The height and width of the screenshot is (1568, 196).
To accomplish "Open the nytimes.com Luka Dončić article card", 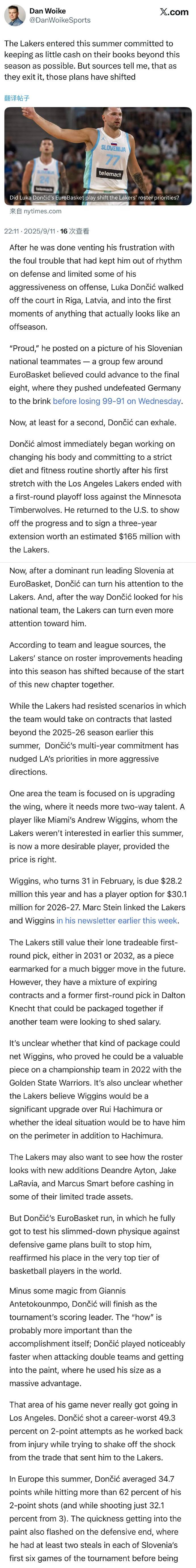I will pyautogui.click(x=98, y=156).
